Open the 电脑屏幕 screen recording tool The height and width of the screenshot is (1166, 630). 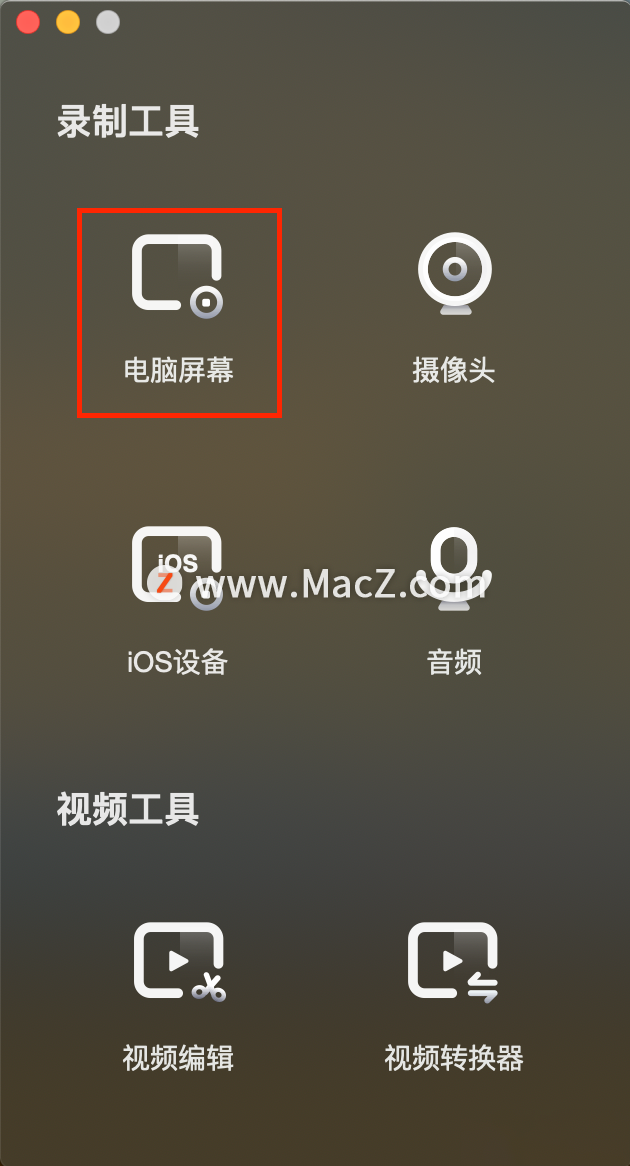point(178,310)
